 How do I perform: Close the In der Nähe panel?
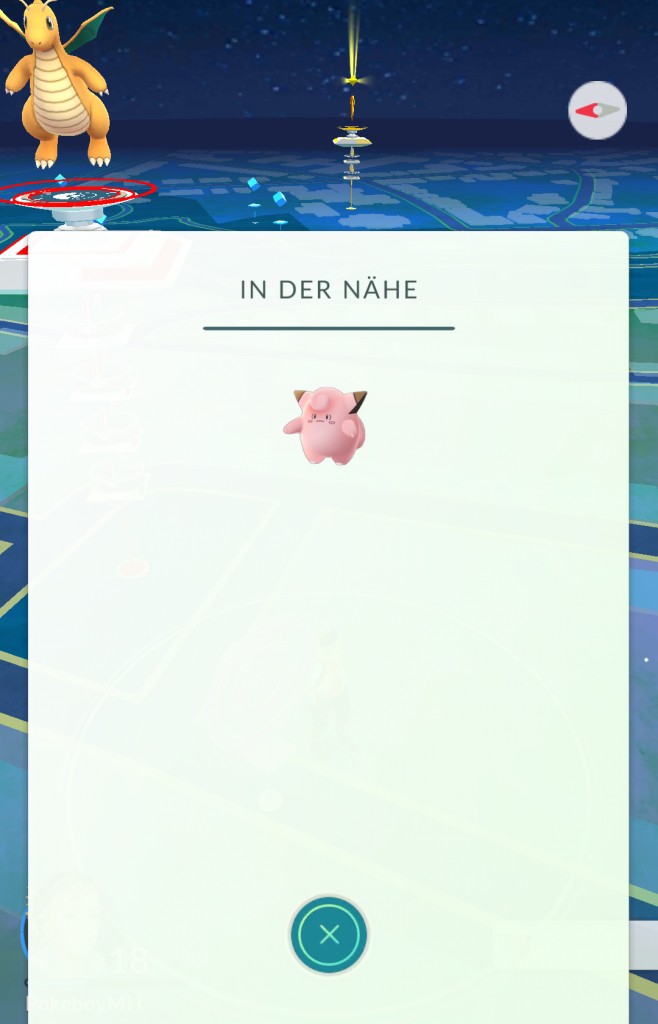pos(329,935)
